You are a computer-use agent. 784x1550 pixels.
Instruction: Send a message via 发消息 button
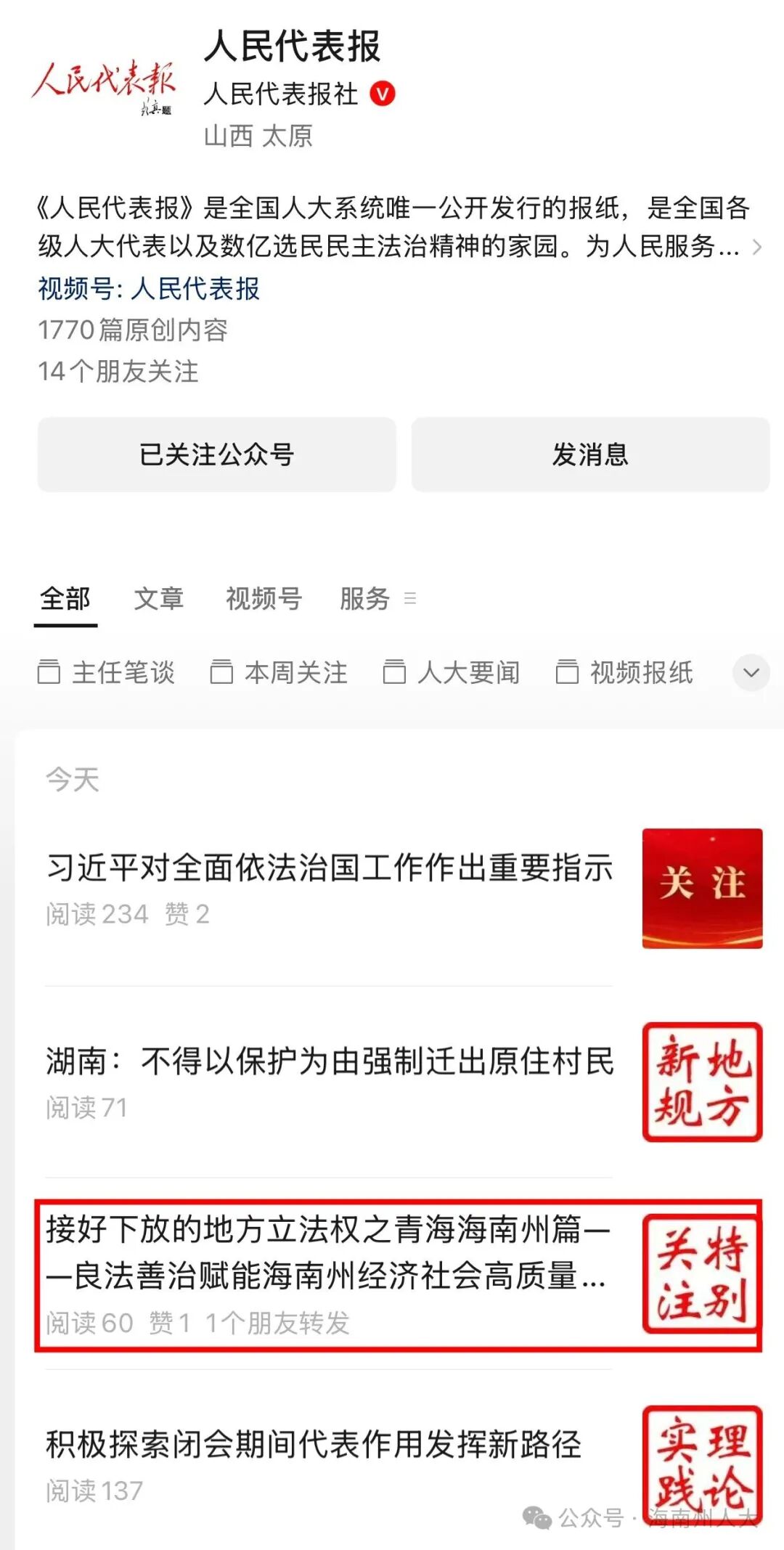(x=589, y=454)
